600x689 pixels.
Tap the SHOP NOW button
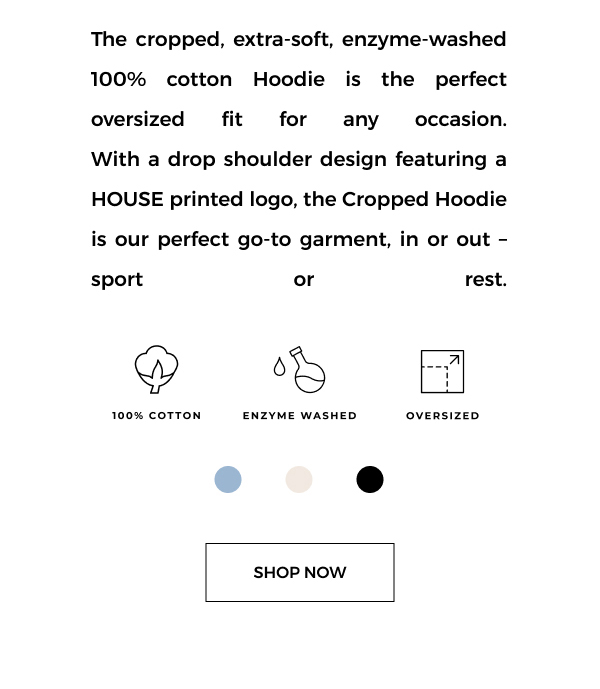[299, 572]
